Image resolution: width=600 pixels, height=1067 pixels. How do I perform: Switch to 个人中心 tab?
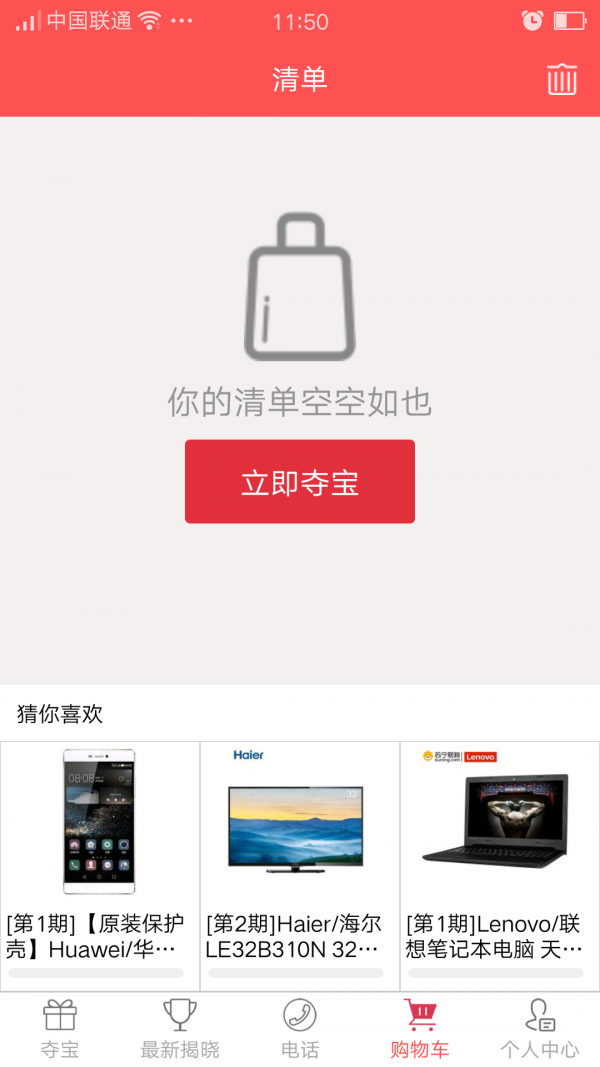click(540, 1029)
